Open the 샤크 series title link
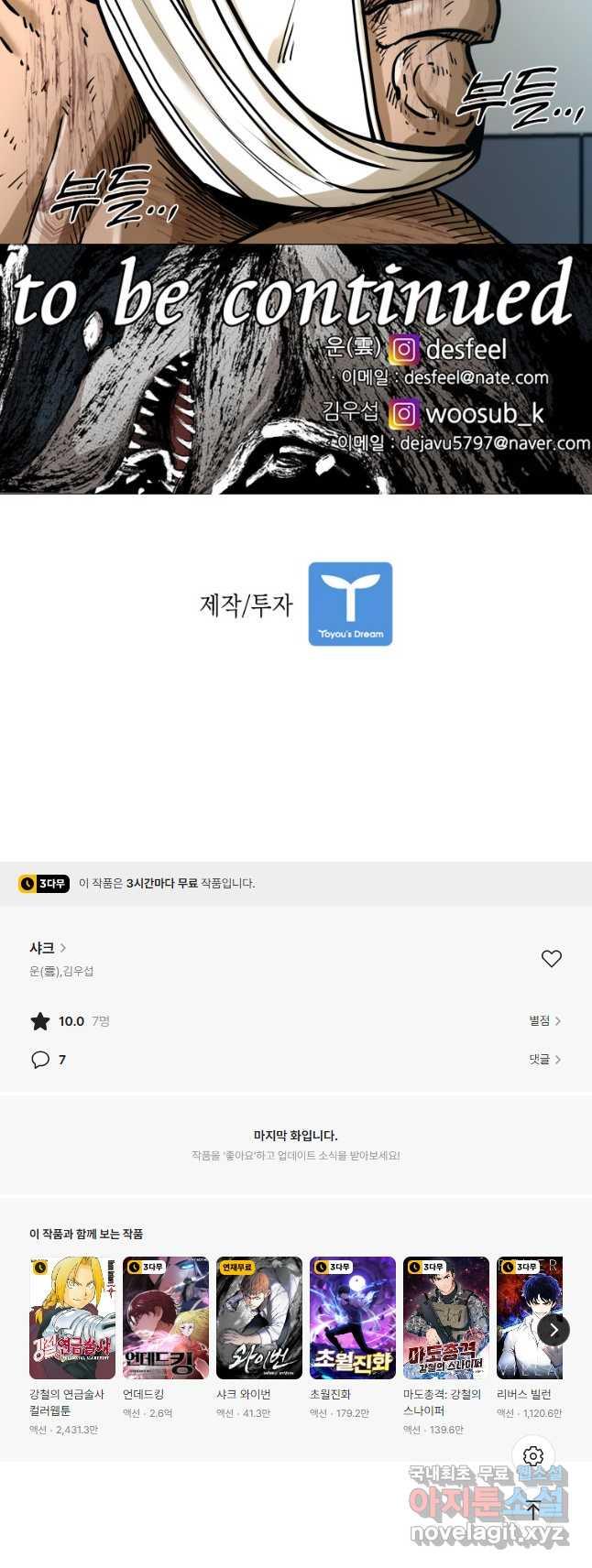The height and width of the screenshot is (1568, 592). tap(48, 948)
